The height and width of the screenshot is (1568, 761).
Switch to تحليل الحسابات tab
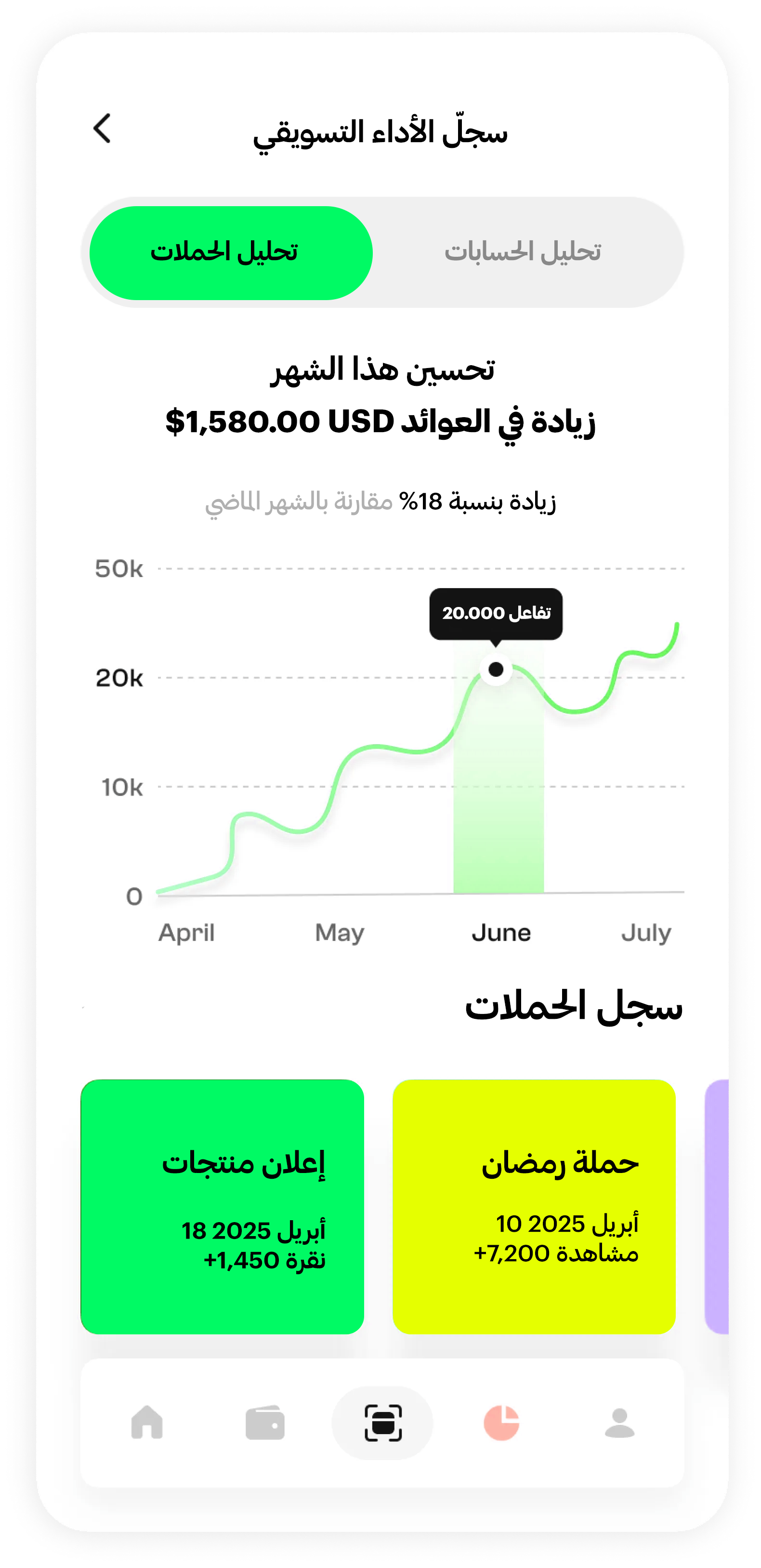click(x=523, y=252)
